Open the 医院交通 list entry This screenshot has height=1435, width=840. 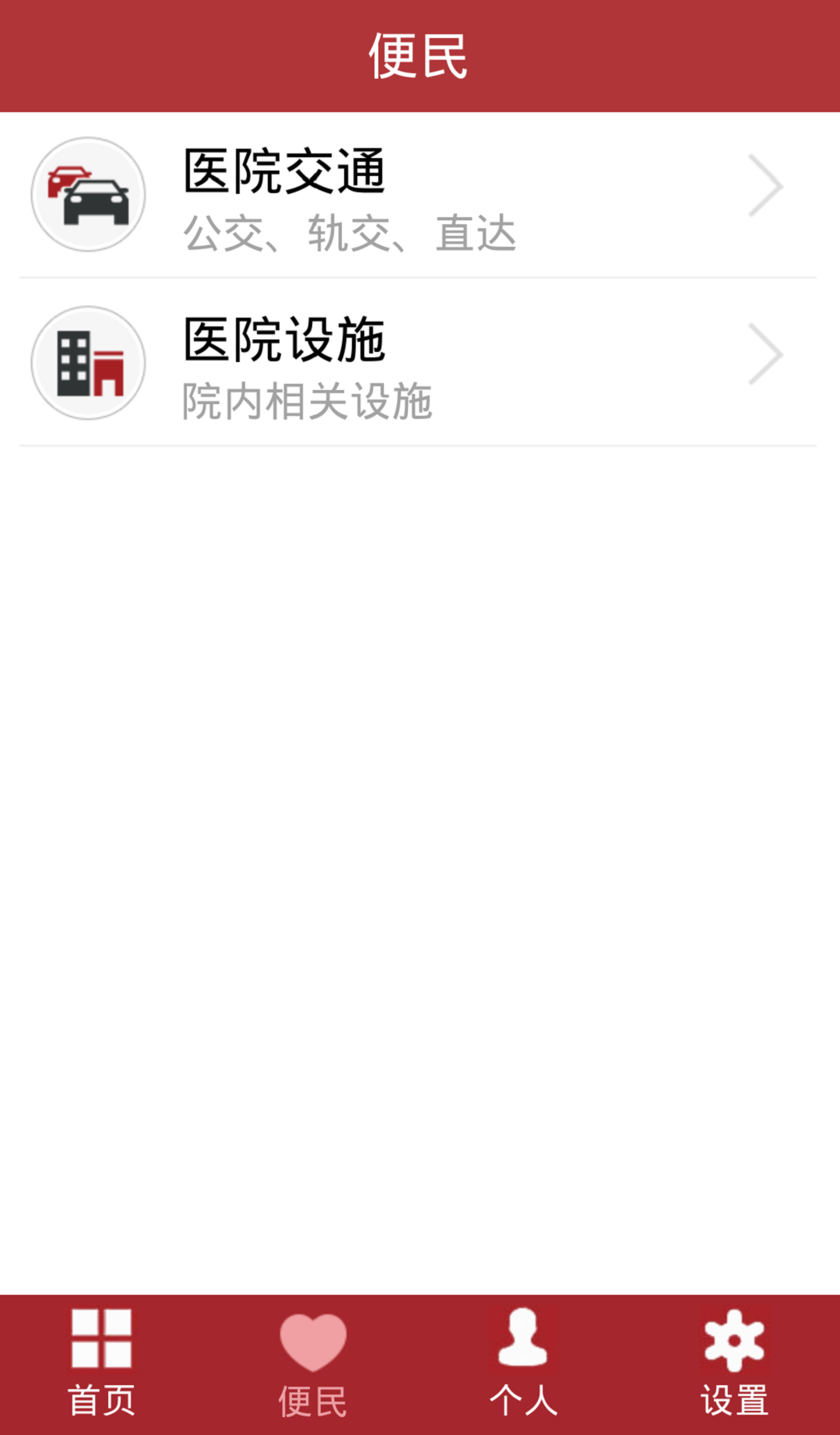pyautogui.click(x=420, y=195)
